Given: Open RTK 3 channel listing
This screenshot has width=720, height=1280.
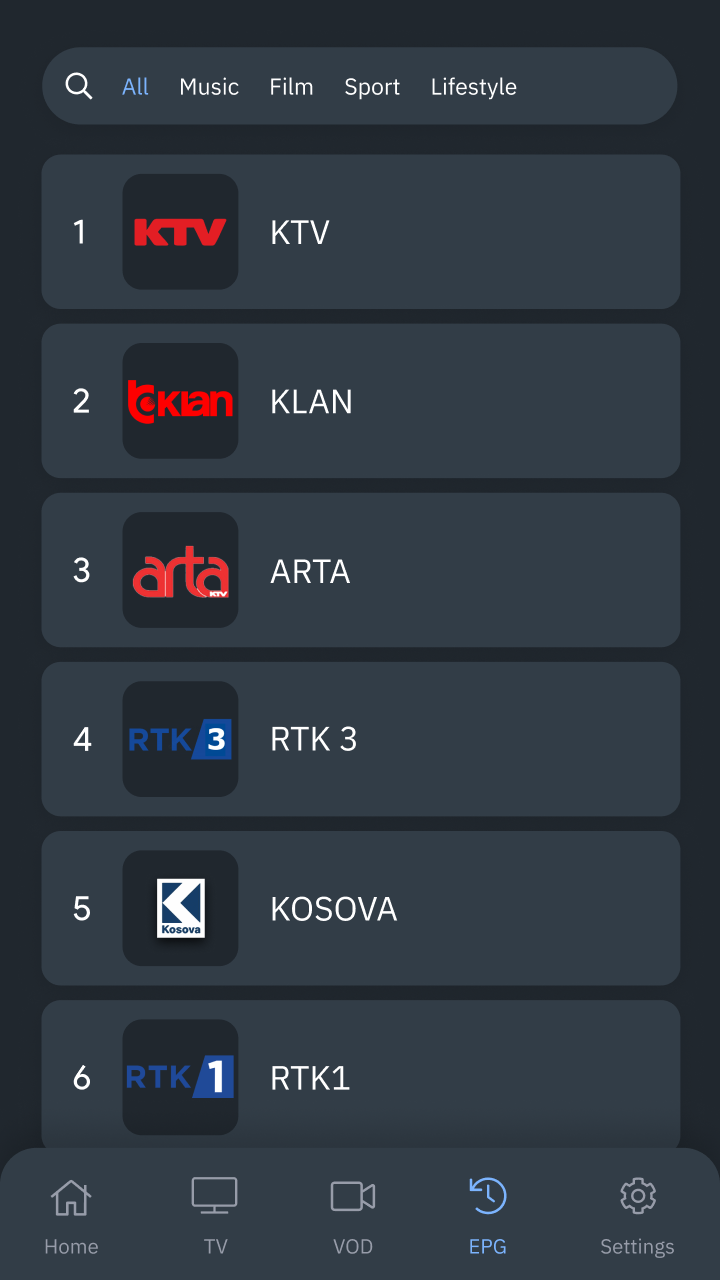Looking at the screenshot, I should [x=360, y=739].
